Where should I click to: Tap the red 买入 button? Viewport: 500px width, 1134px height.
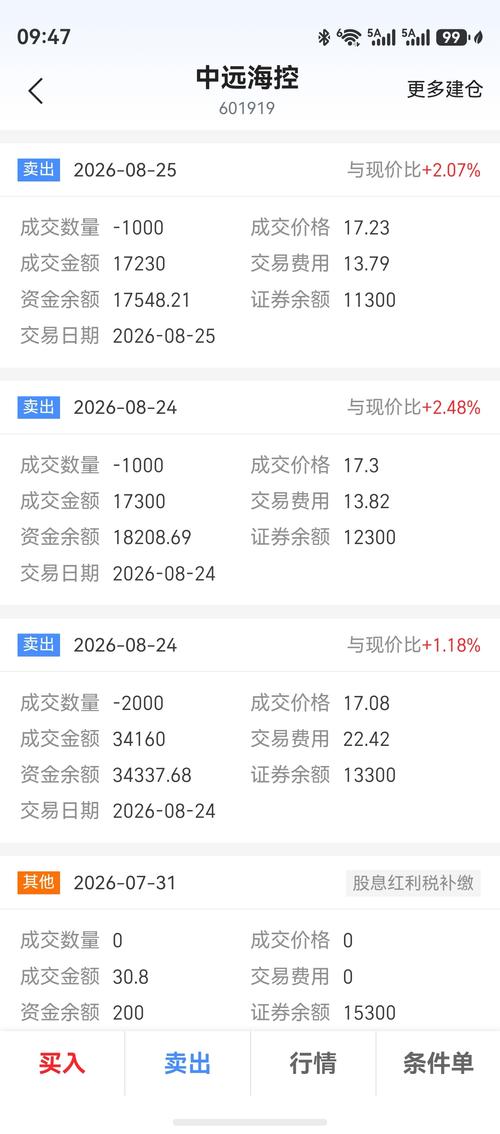pyautogui.click(x=62, y=1062)
